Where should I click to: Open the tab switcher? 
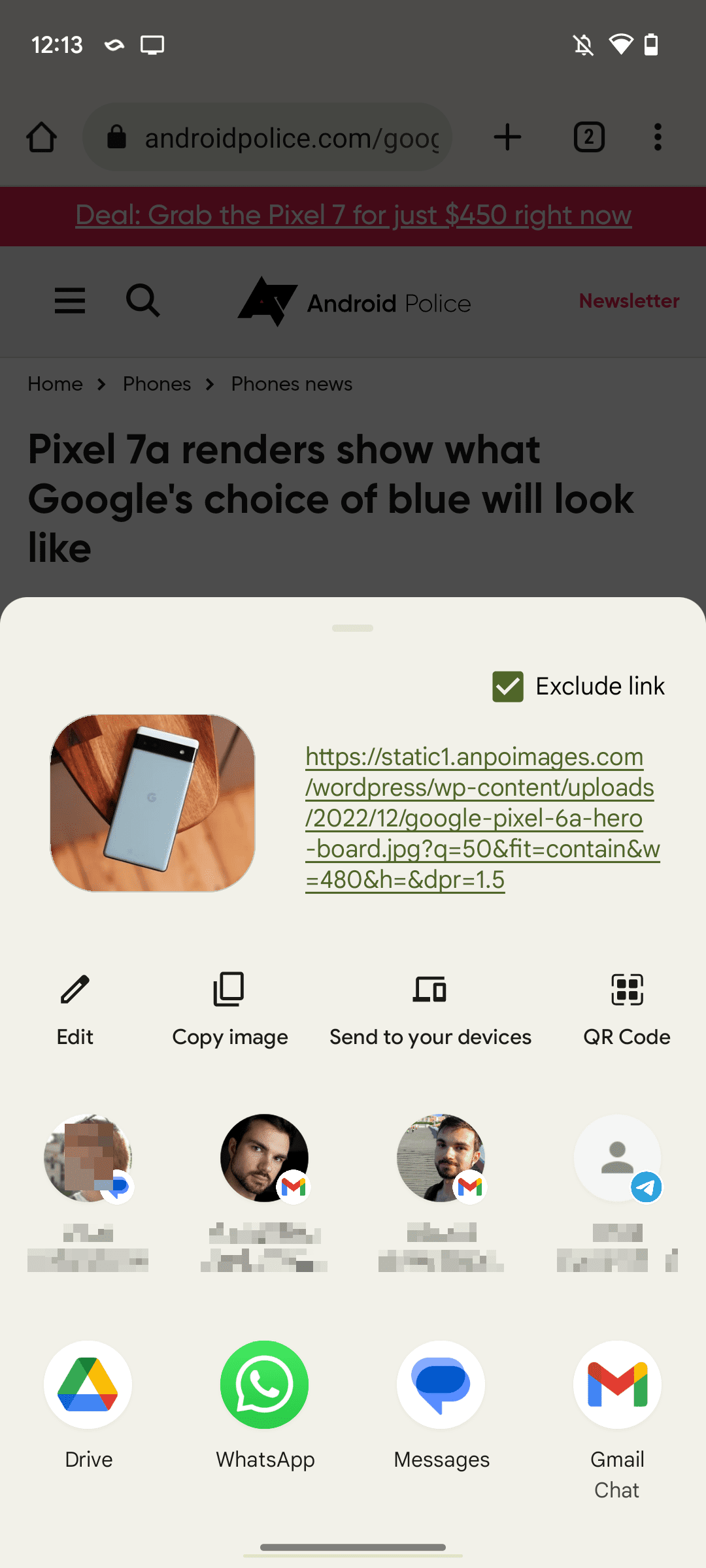pos(588,137)
